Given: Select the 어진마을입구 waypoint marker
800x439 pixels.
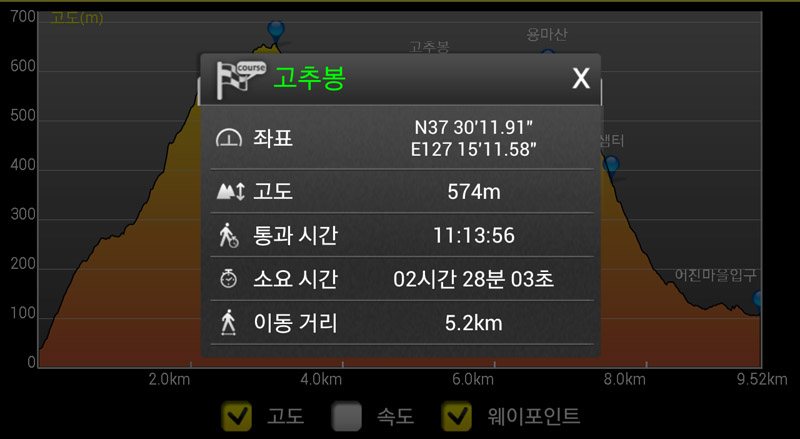Looking at the screenshot, I should [759, 298].
